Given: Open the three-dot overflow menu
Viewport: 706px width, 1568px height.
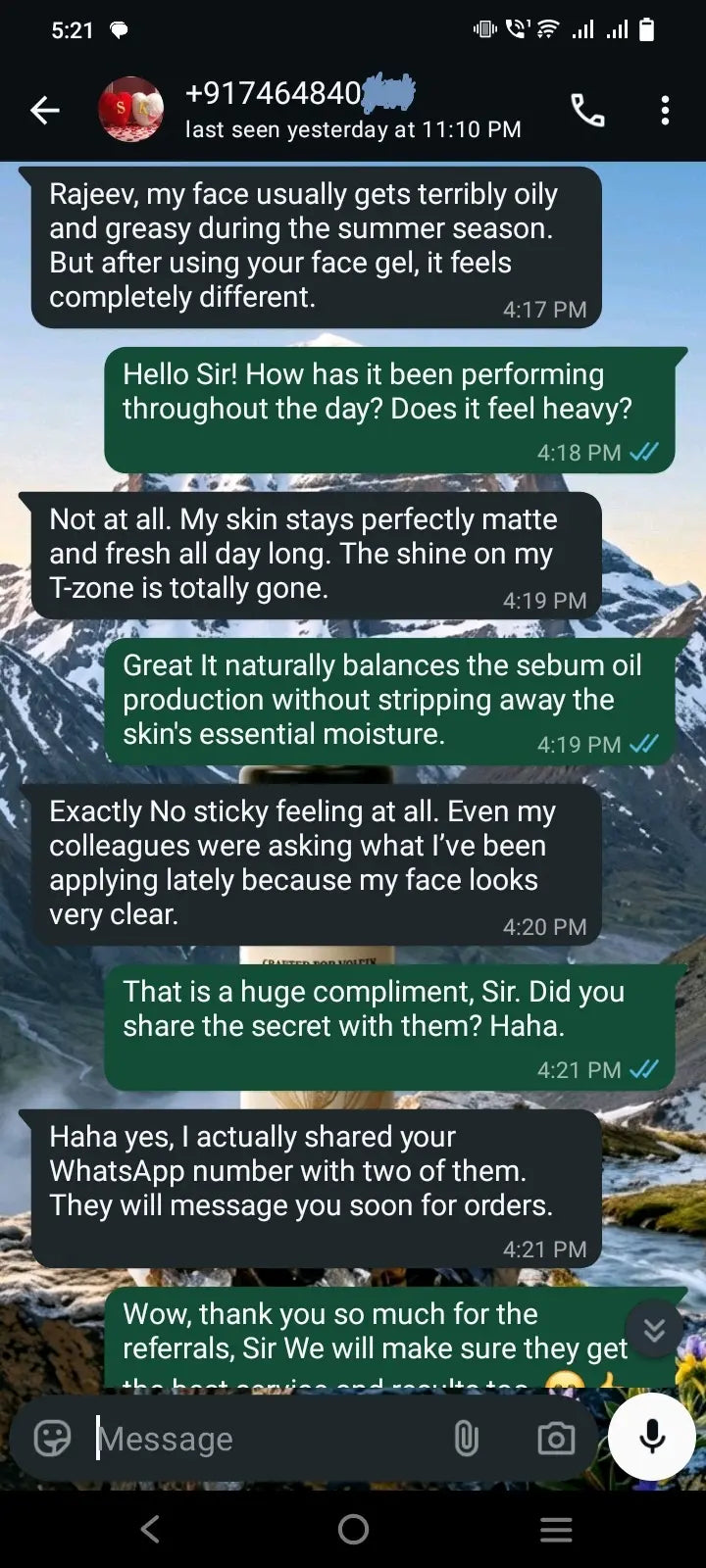Looking at the screenshot, I should tap(665, 111).
